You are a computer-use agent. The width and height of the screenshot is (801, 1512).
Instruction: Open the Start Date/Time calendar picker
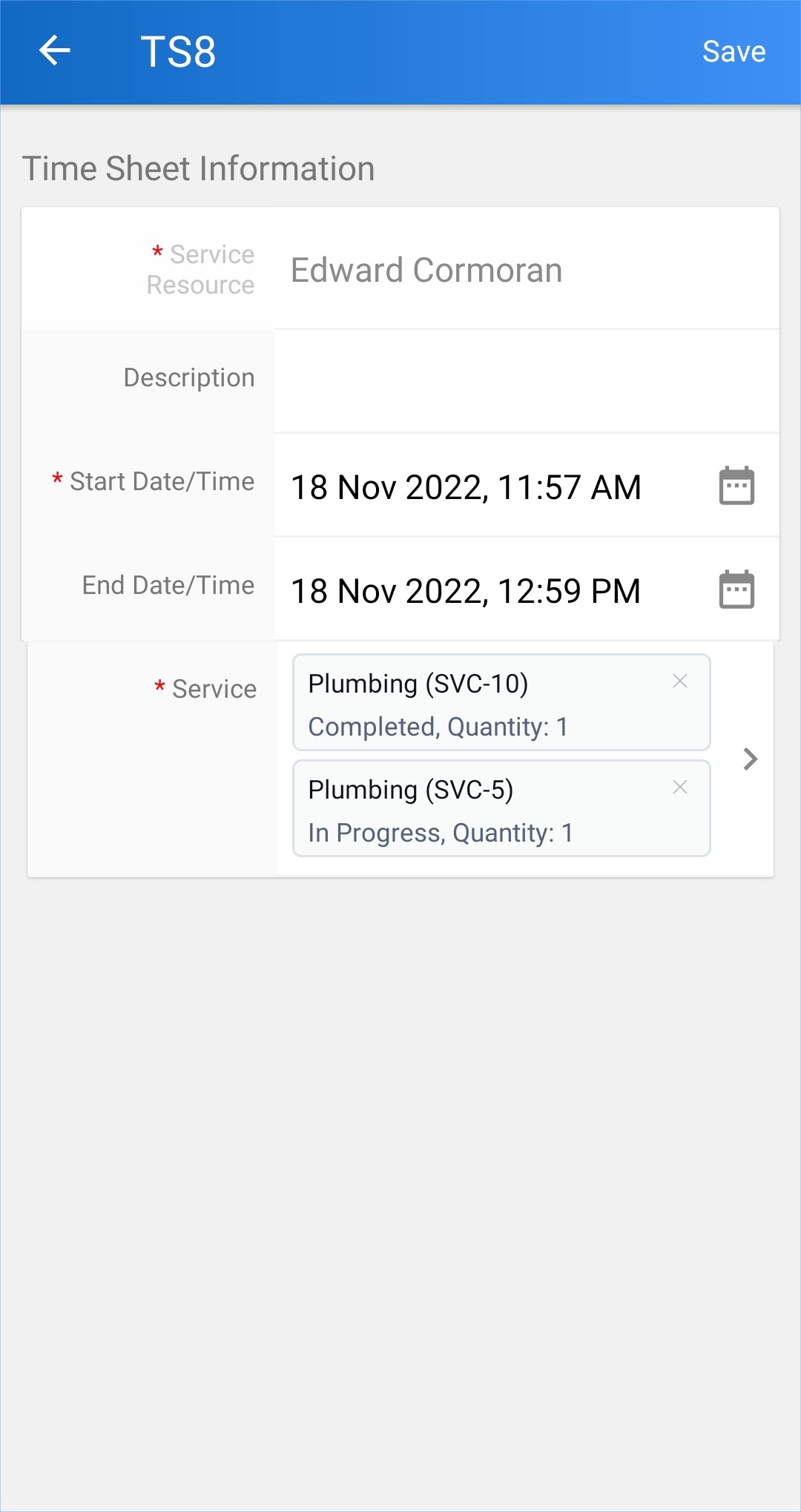(736, 486)
